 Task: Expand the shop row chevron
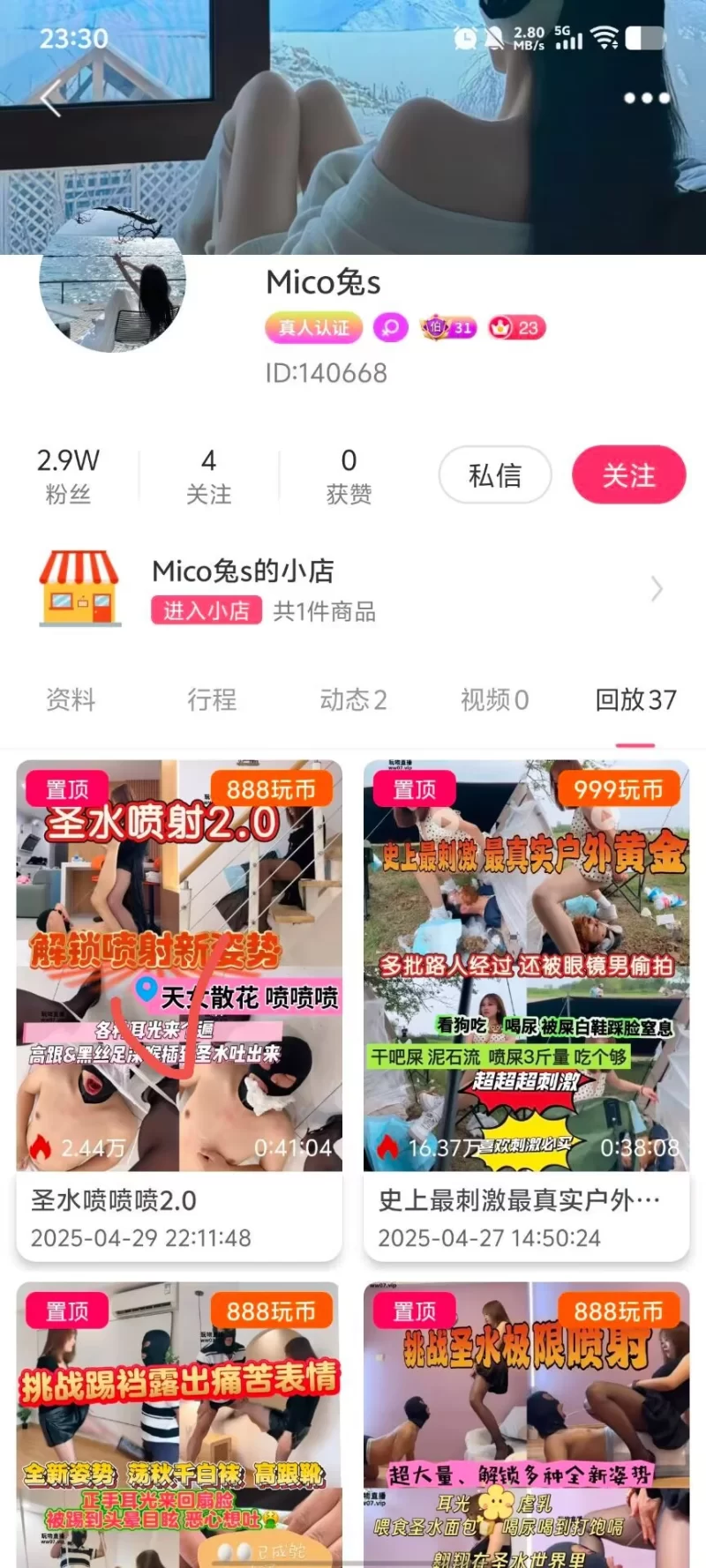(x=656, y=589)
